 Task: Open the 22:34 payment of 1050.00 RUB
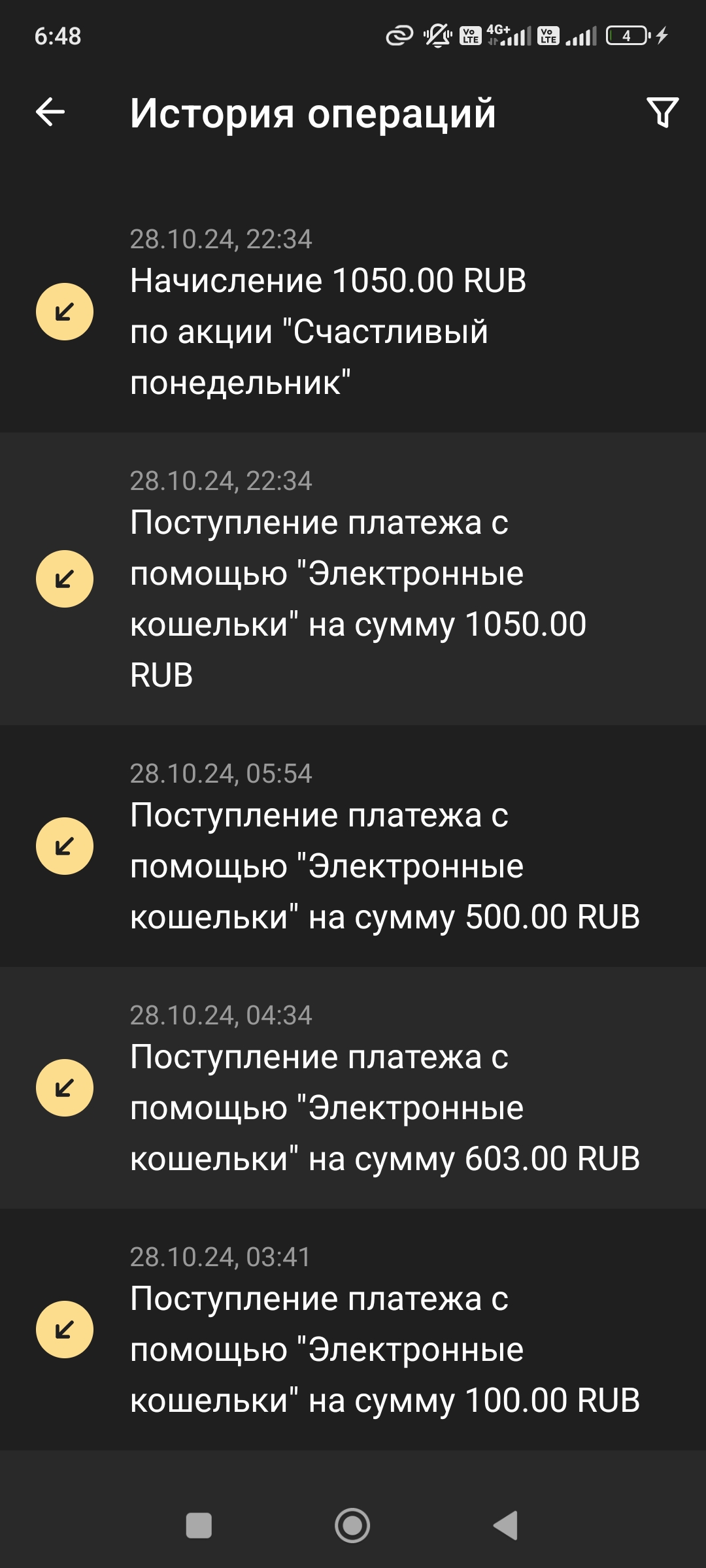[x=353, y=579]
